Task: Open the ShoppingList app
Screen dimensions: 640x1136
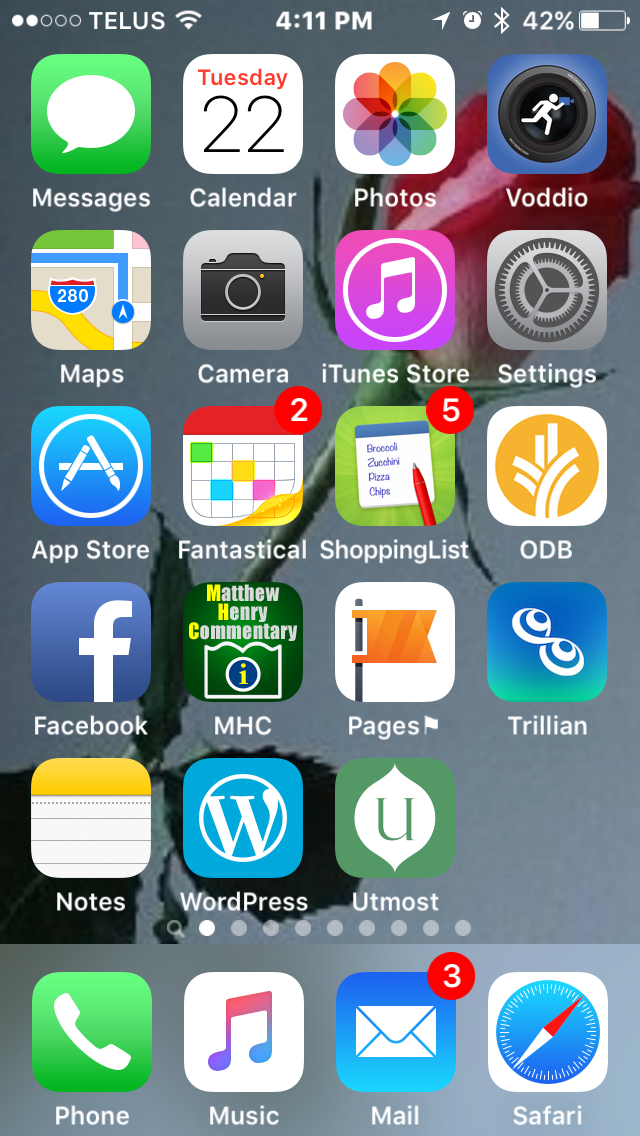Action: (395, 466)
